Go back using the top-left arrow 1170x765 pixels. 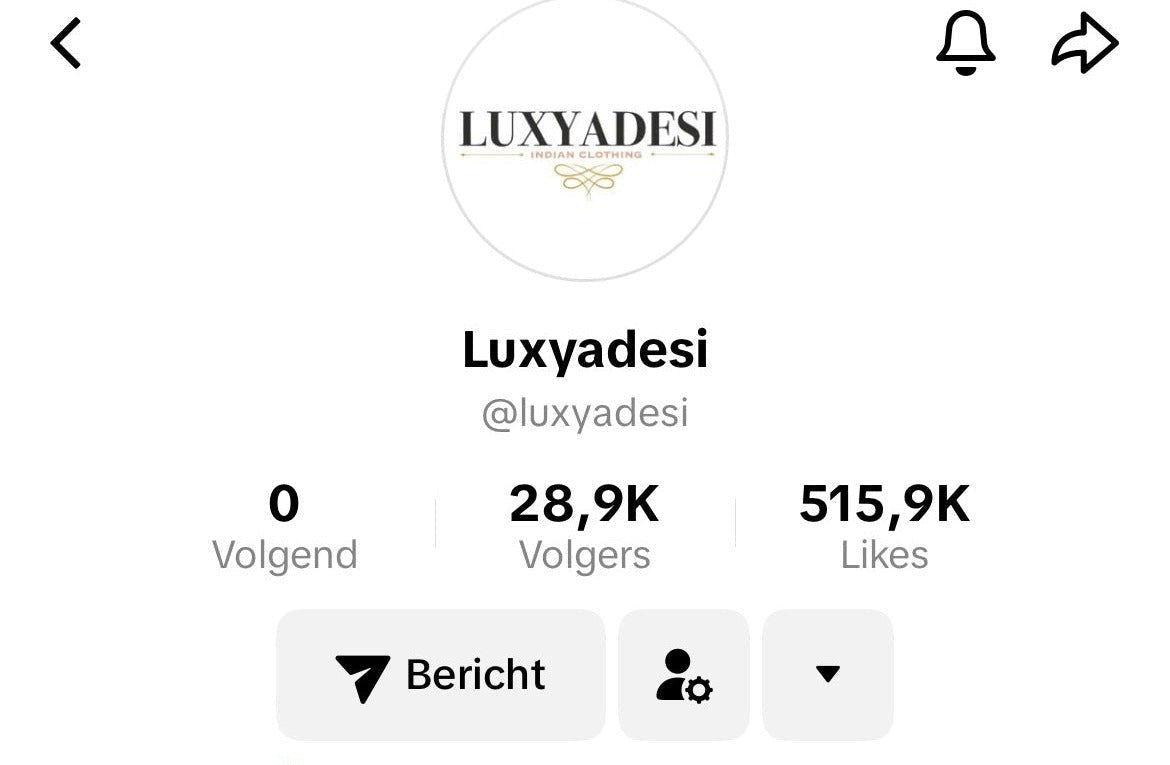point(66,45)
